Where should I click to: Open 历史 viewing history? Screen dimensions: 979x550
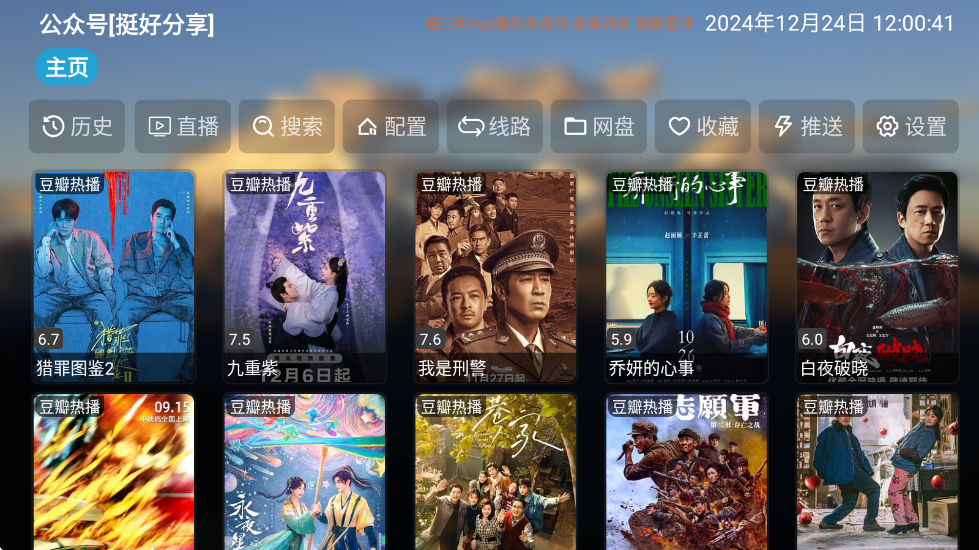tap(77, 127)
